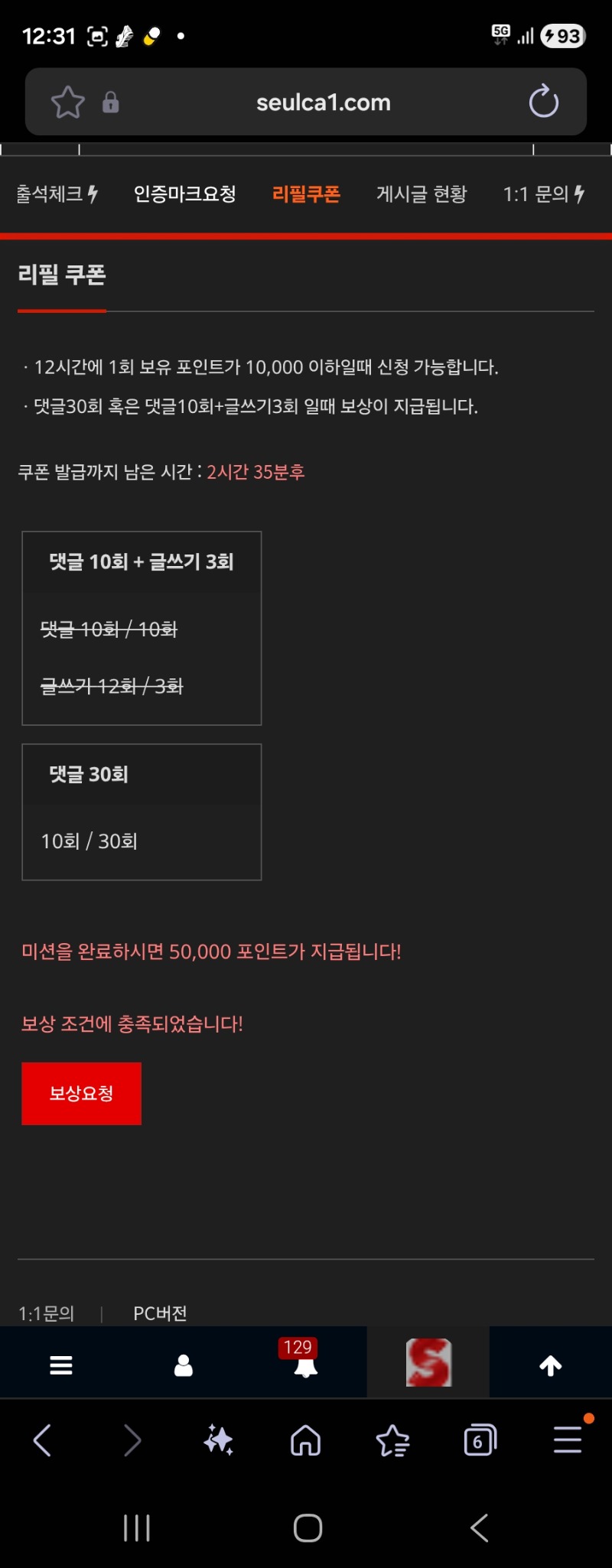The width and height of the screenshot is (612, 1568).
Task: Open the site hamburger menu
Action: pyautogui.click(x=61, y=1365)
